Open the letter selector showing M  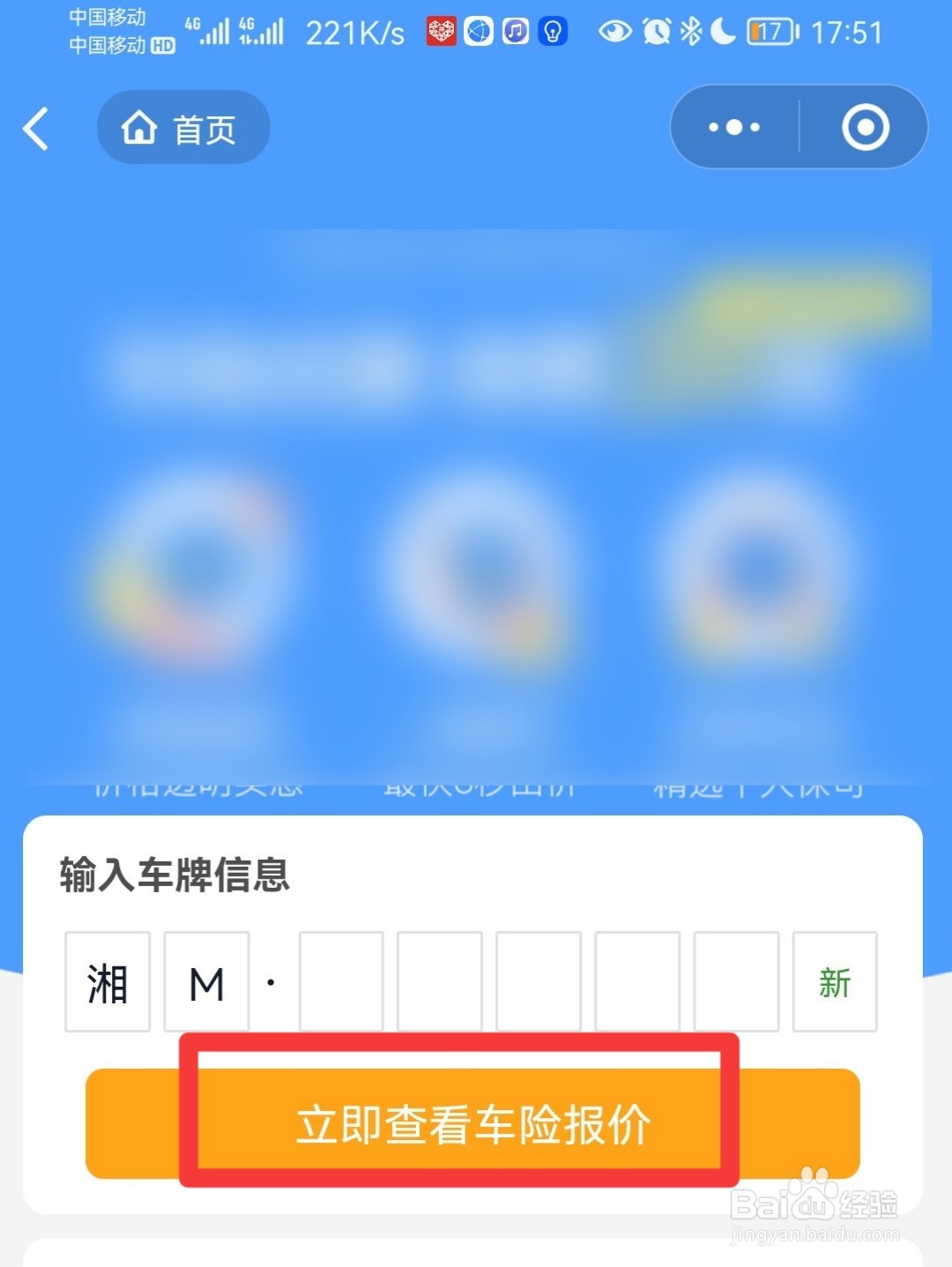point(205,982)
